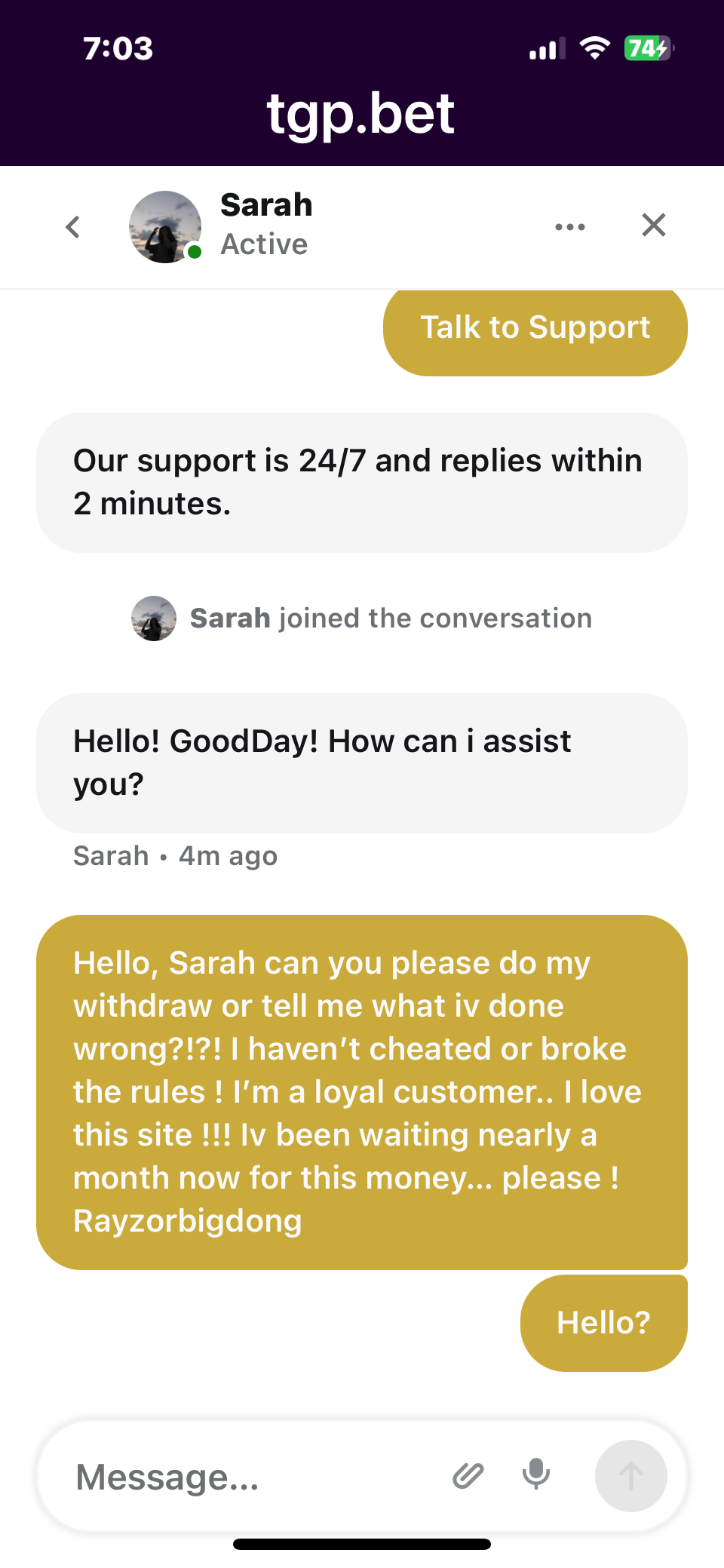Open Sarah's profile picture in header
This screenshot has width=724, height=1568.
click(165, 226)
